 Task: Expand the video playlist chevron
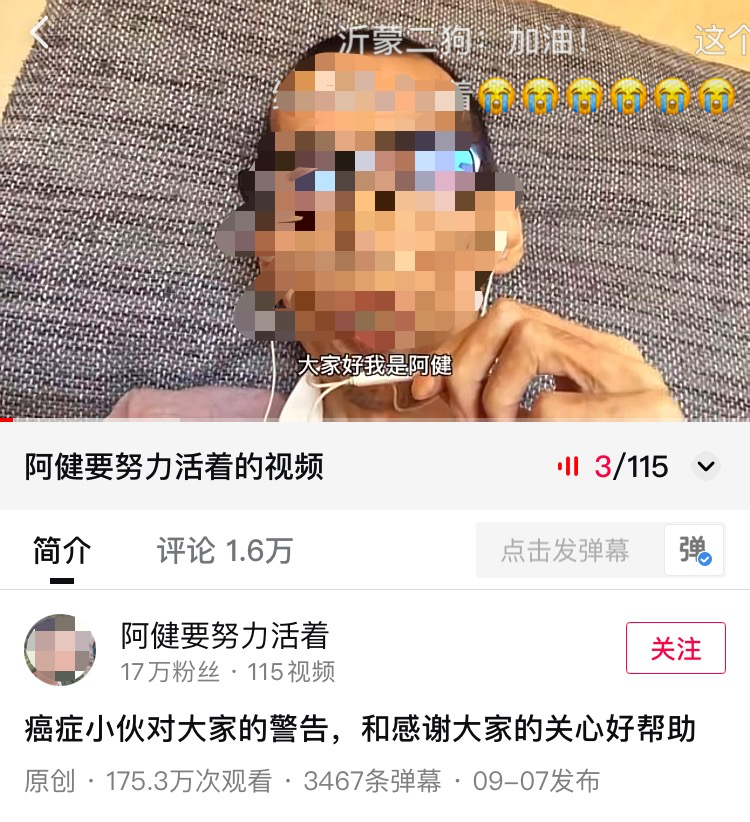706,466
